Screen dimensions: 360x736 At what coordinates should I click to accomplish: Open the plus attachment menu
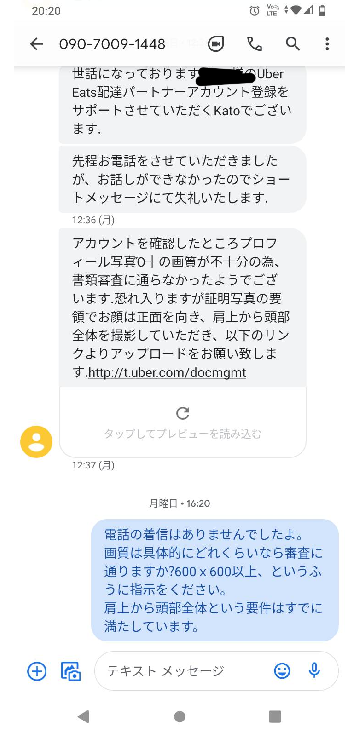[37, 671]
